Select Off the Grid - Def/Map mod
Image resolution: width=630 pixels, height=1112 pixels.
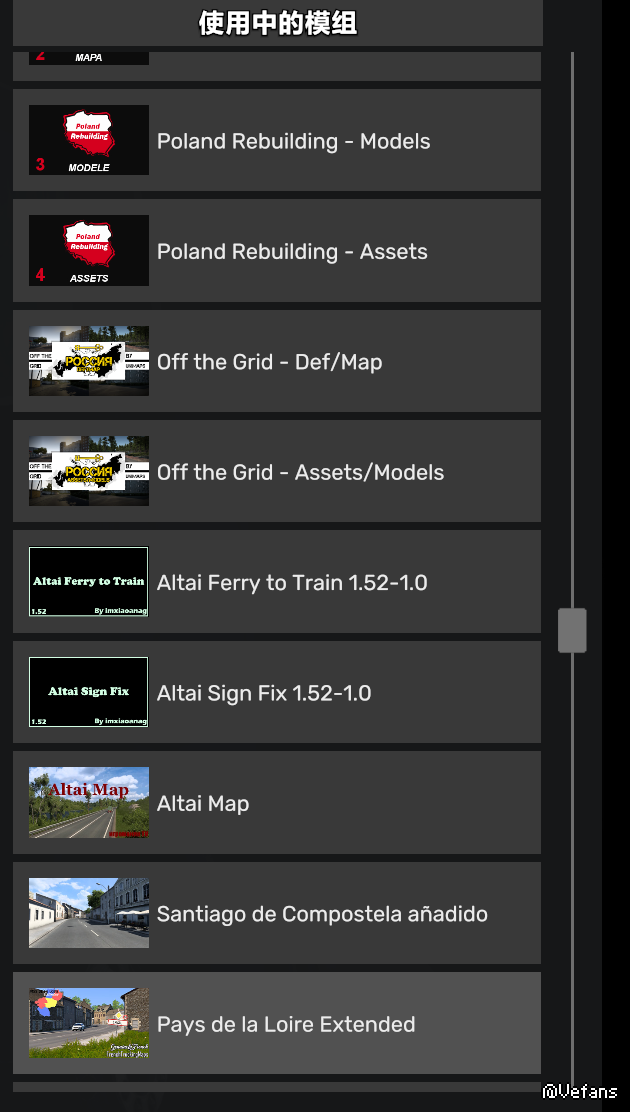(277, 362)
